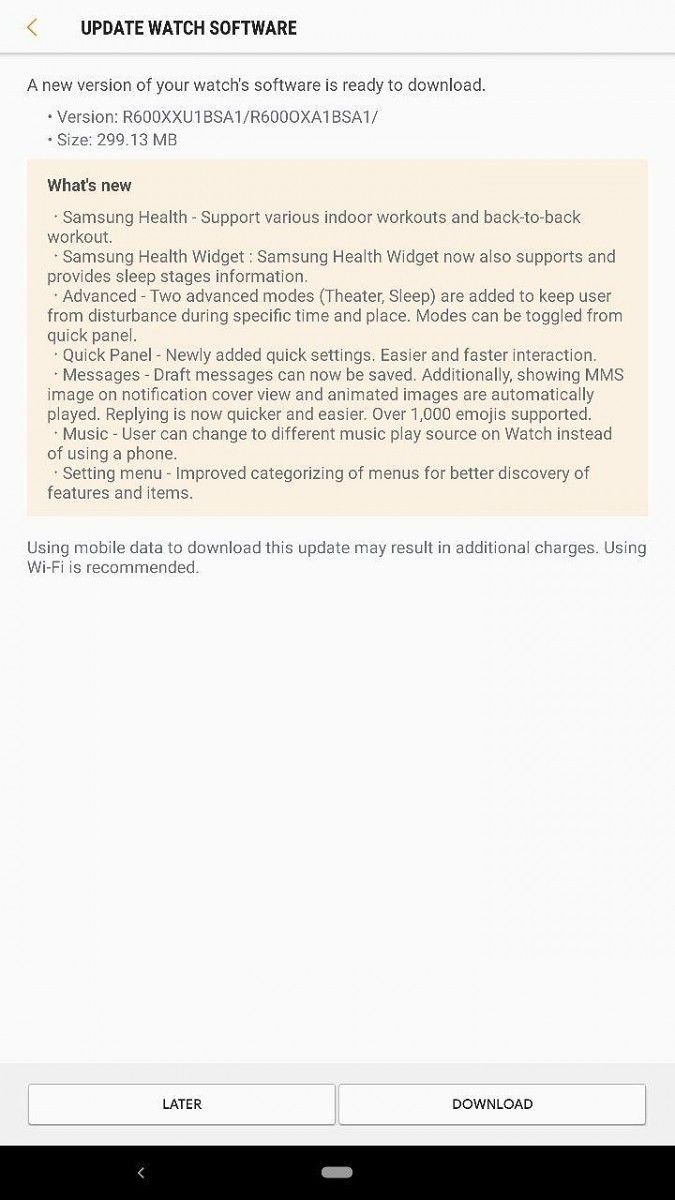Postpone the update with Later
The height and width of the screenshot is (1200, 675).
click(181, 1104)
